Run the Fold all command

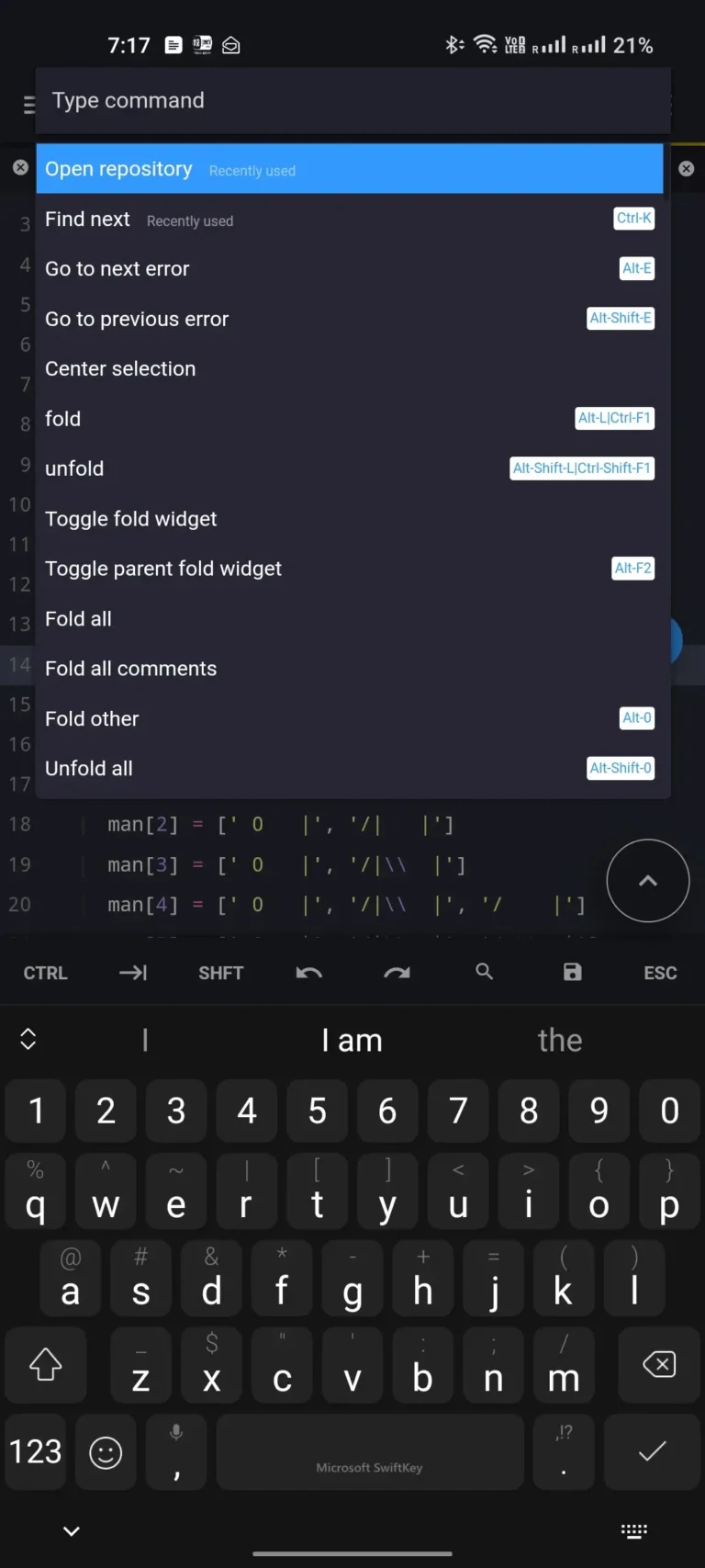[x=349, y=619]
